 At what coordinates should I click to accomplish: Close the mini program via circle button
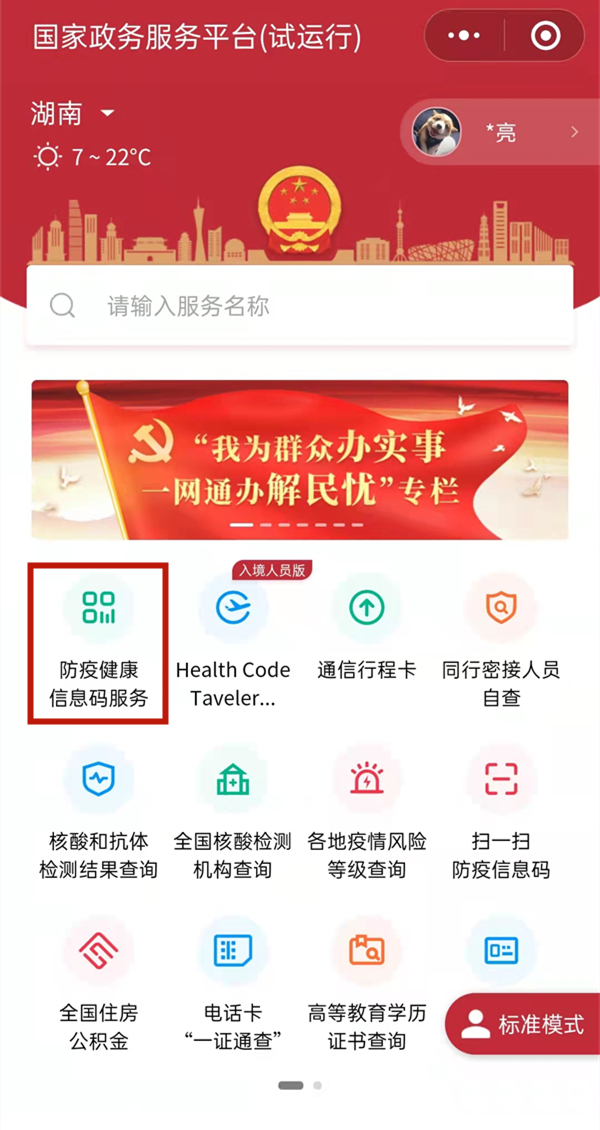[545, 37]
